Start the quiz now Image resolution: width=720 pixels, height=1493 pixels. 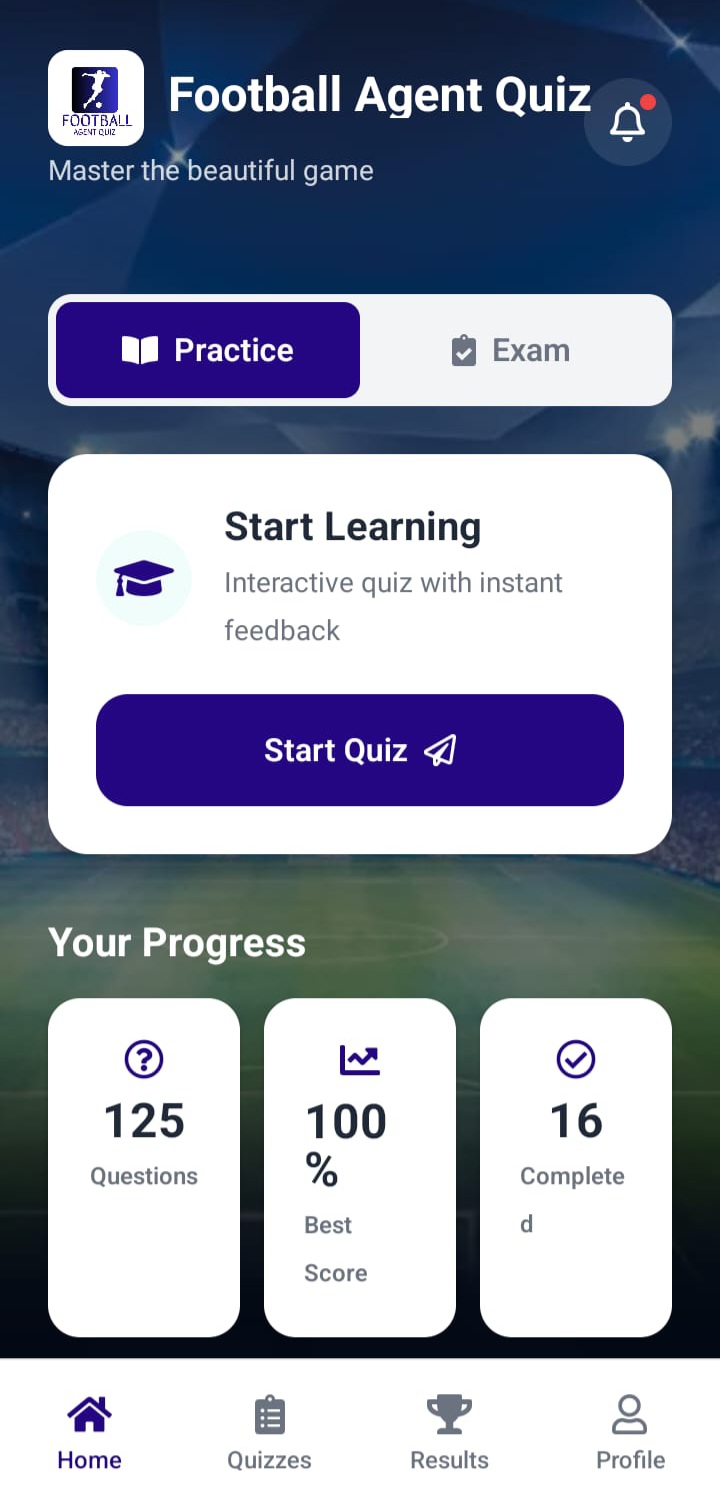tap(360, 750)
